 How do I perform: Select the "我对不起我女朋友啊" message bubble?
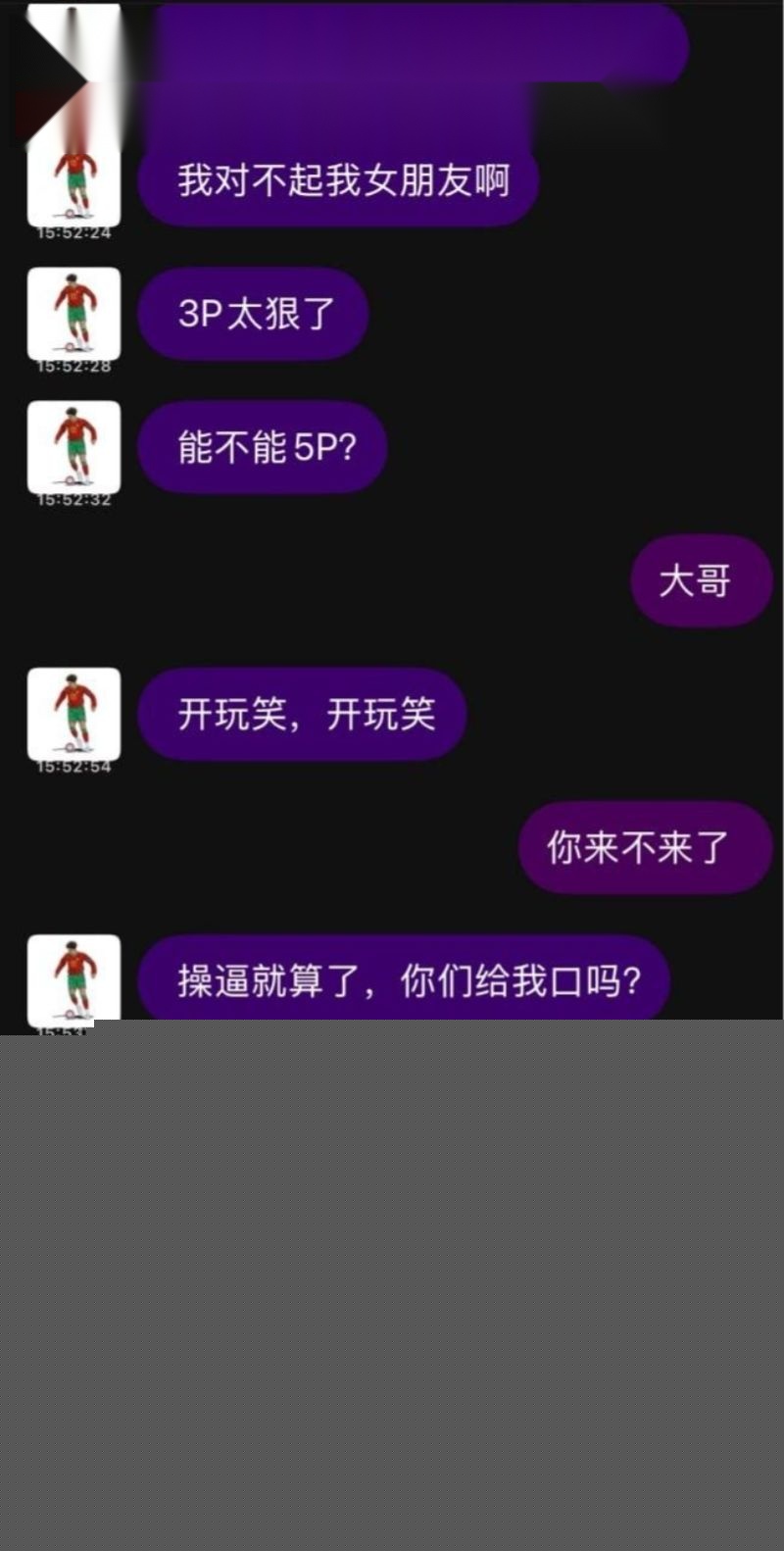[338, 180]
